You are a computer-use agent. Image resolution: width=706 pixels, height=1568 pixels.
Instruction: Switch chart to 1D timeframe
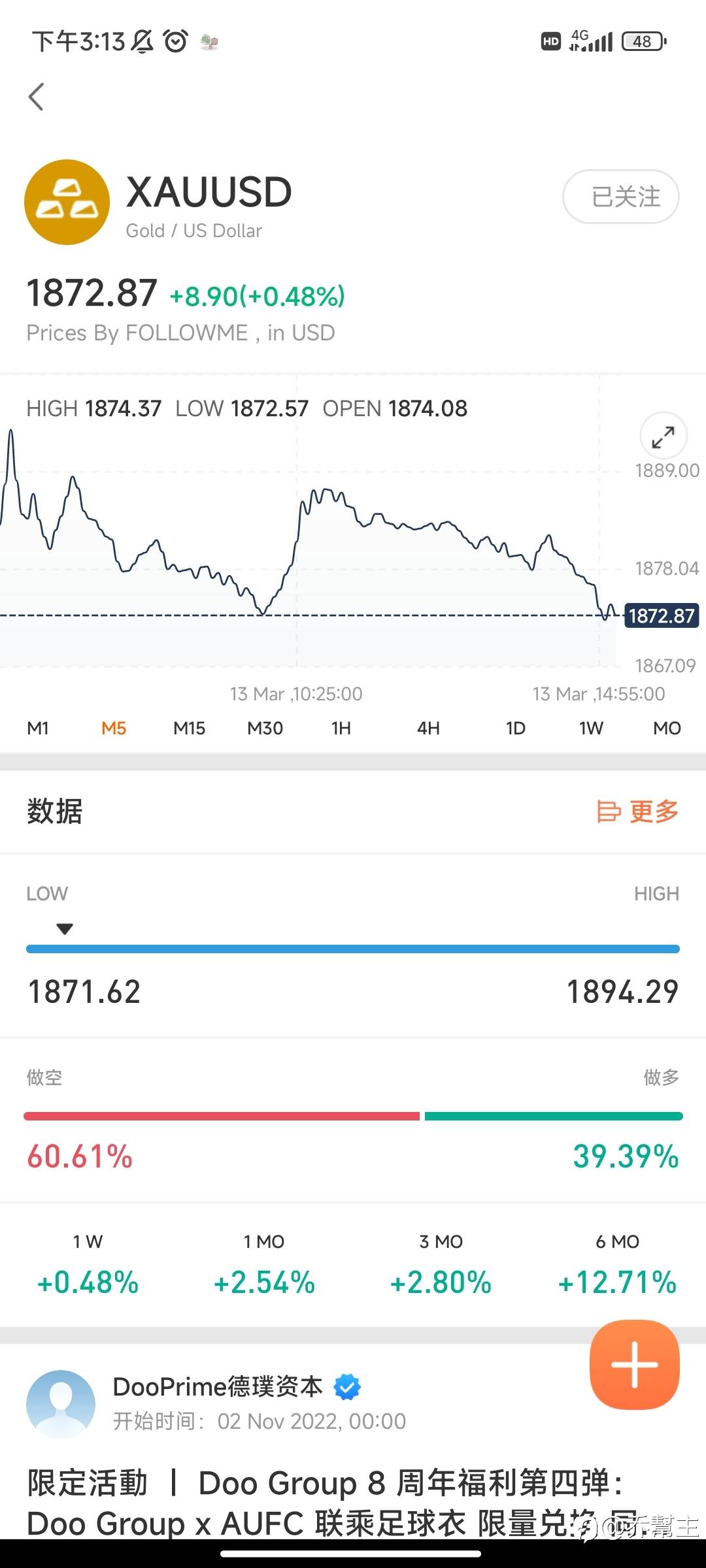pos(515,728)
